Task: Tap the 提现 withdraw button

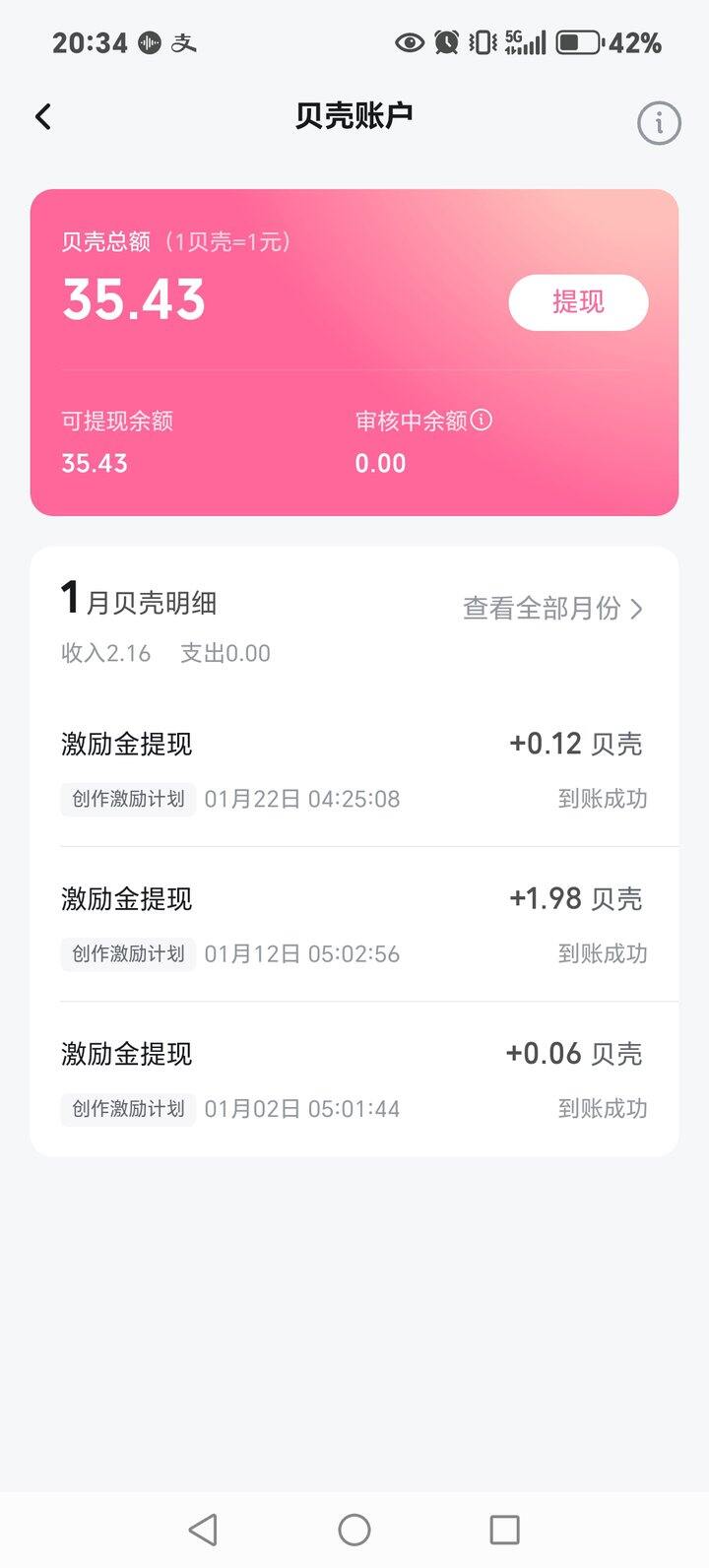Action: (578, 302)
